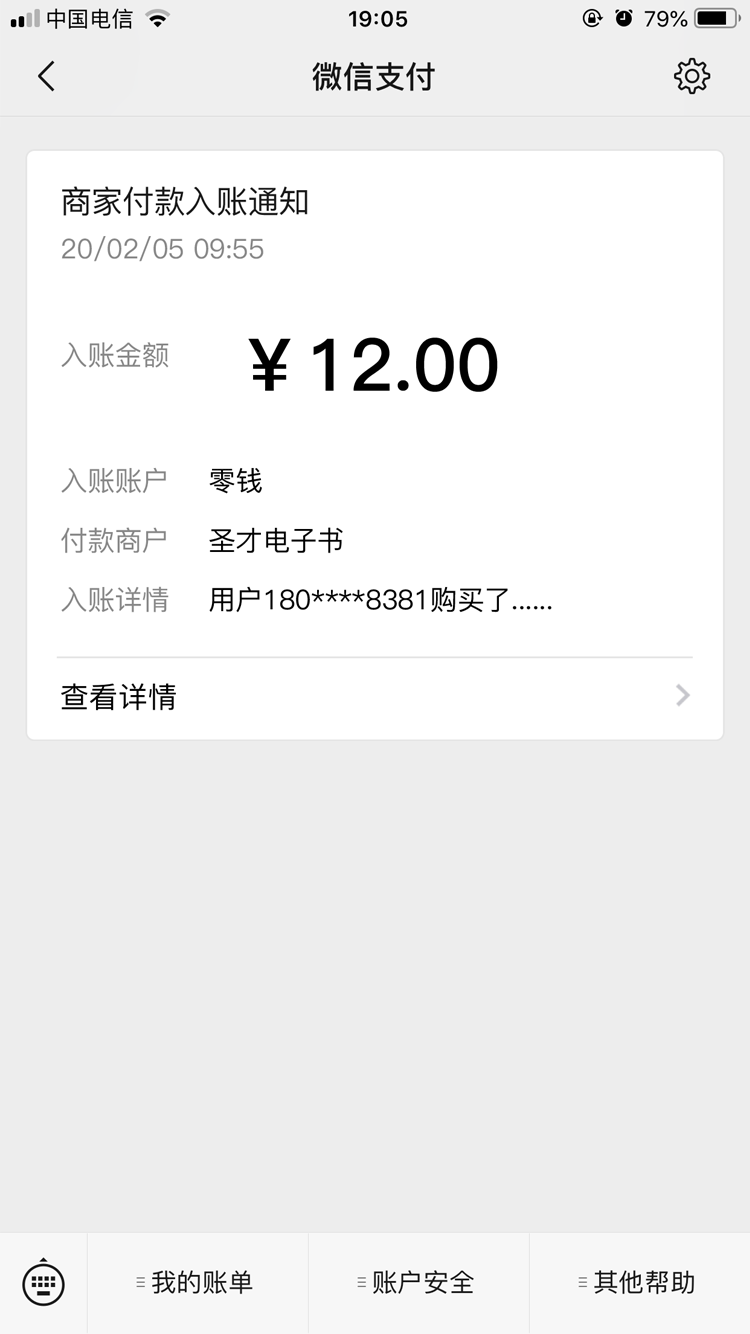Open the settings gear icon
The height and width of the screenshot is (1334, 750).
click(691, 77)
